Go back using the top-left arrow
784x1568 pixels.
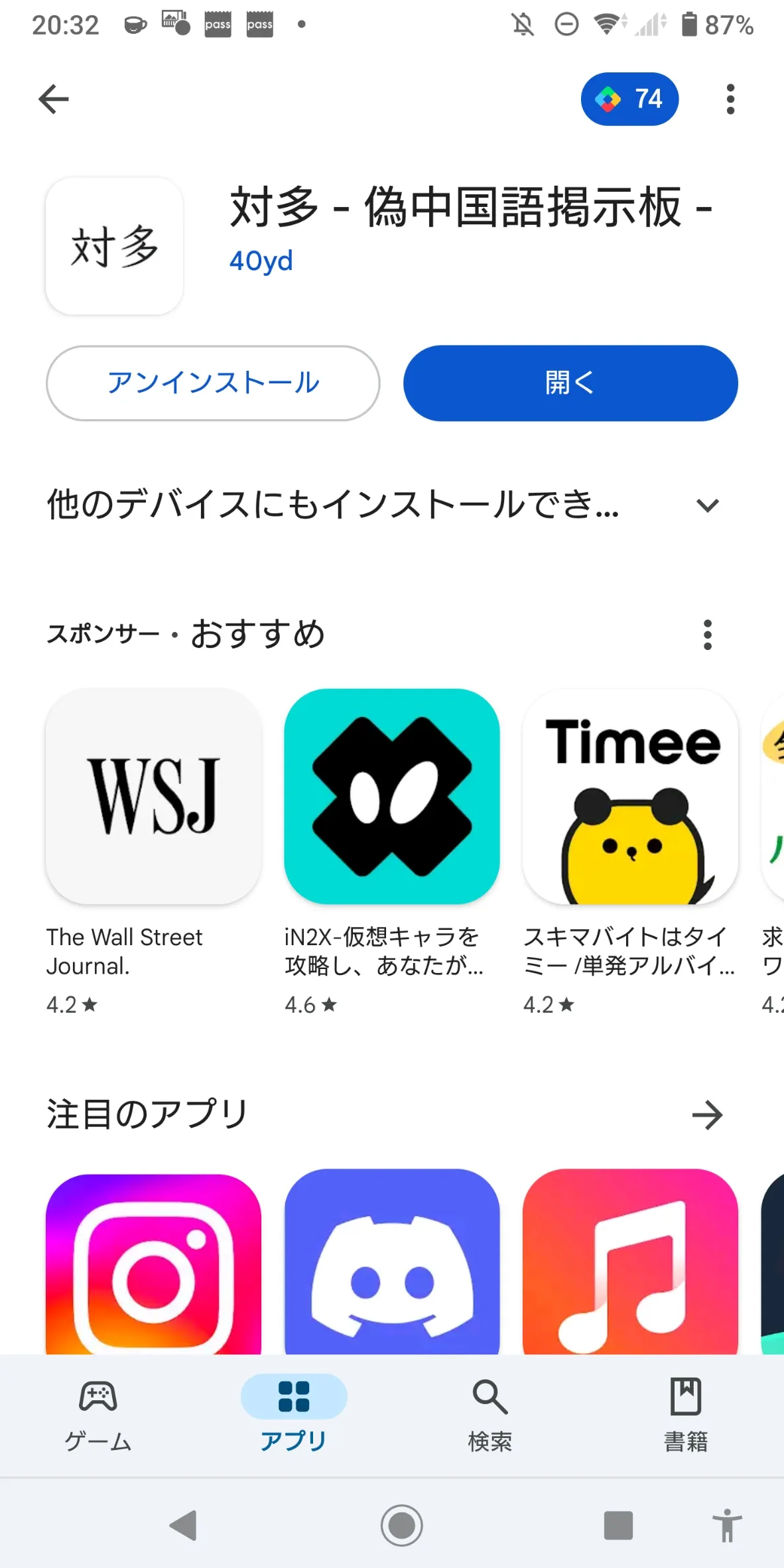tap(54, 99)
